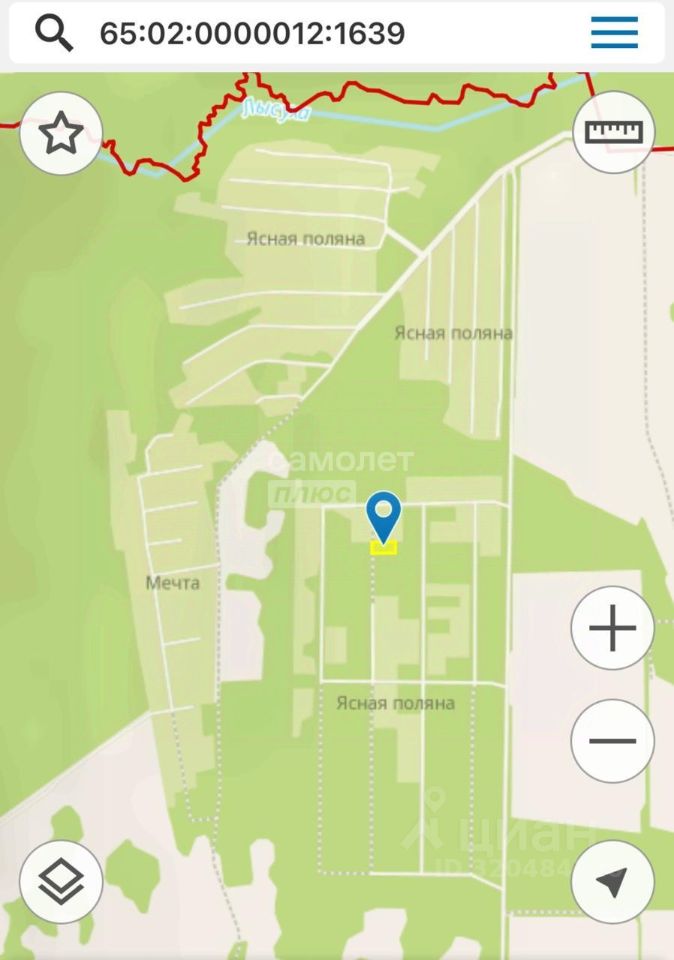Open the map layers selector
The height and width of the screenshot is (960, 674).
pos(61,882)
